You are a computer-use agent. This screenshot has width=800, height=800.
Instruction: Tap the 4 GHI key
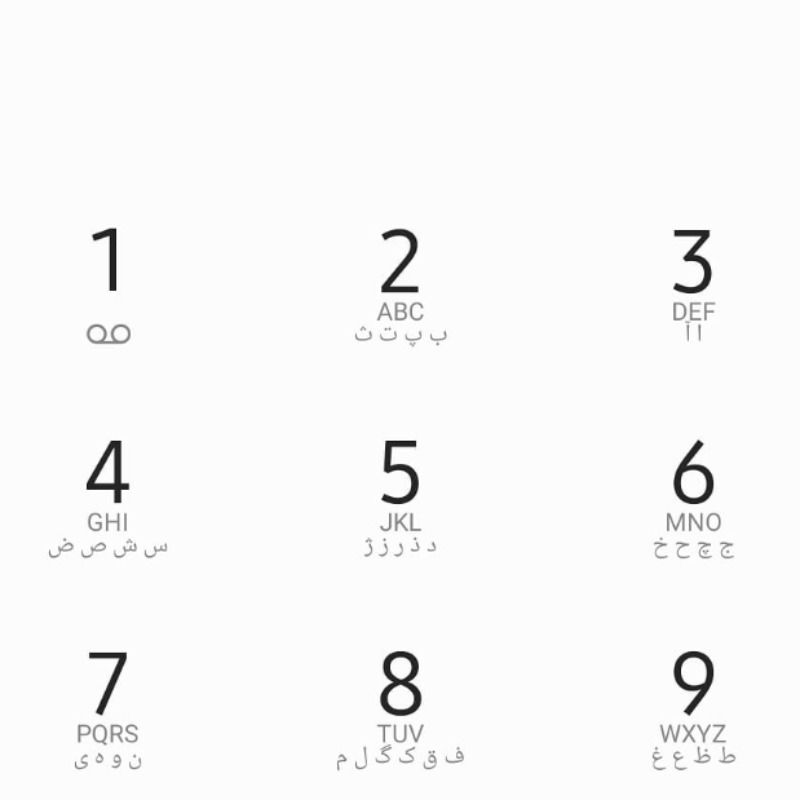coord(108,492)
